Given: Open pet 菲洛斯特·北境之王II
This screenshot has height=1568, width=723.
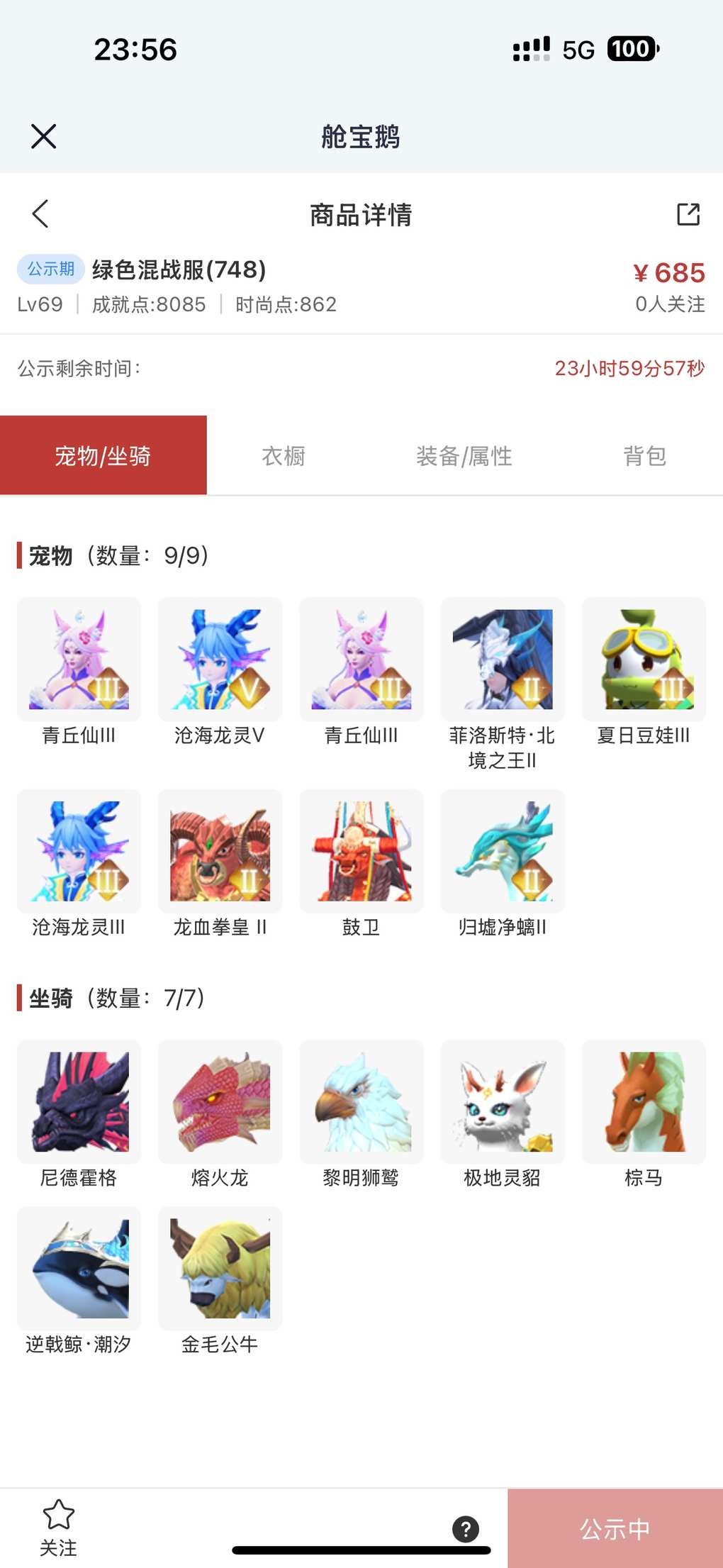Looking at the screenshot, I should coord(503,660).
